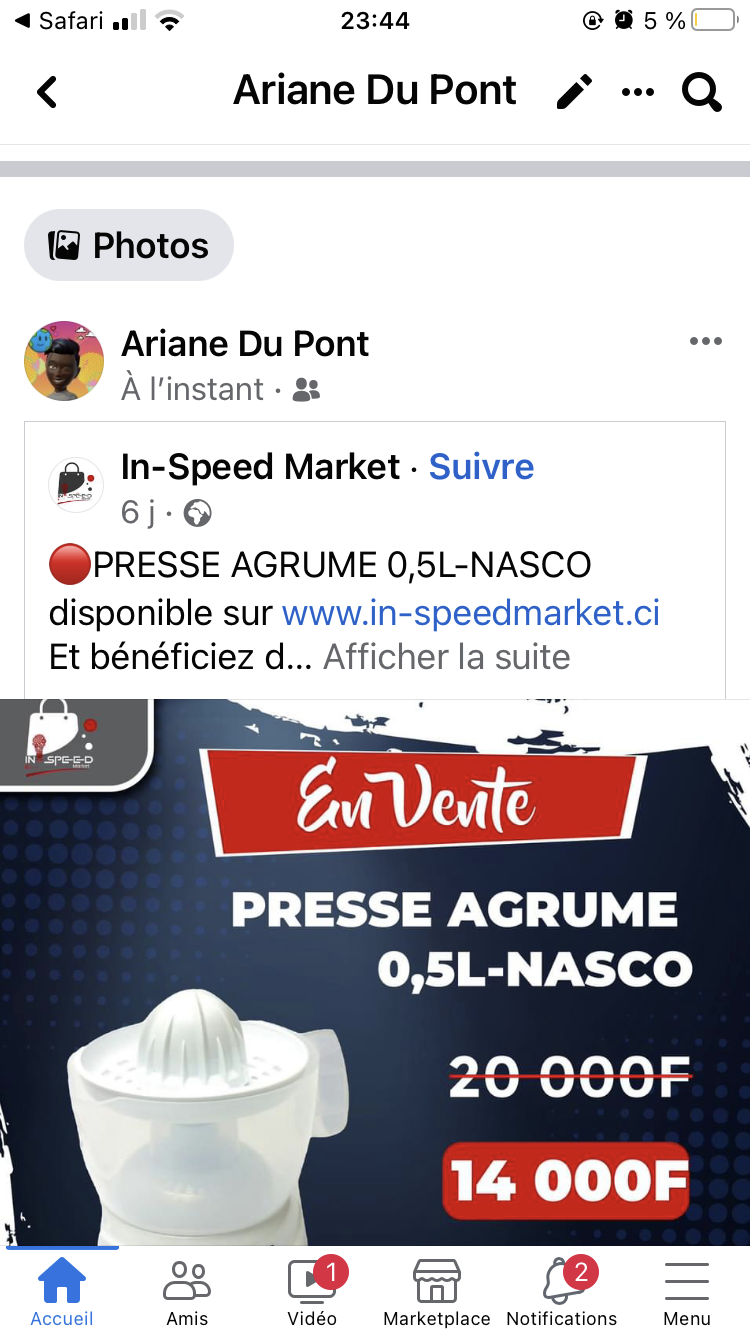Viewport: 750px width, 1334px height.
Task: Open the Photos chip
Action: click(129, 245)
